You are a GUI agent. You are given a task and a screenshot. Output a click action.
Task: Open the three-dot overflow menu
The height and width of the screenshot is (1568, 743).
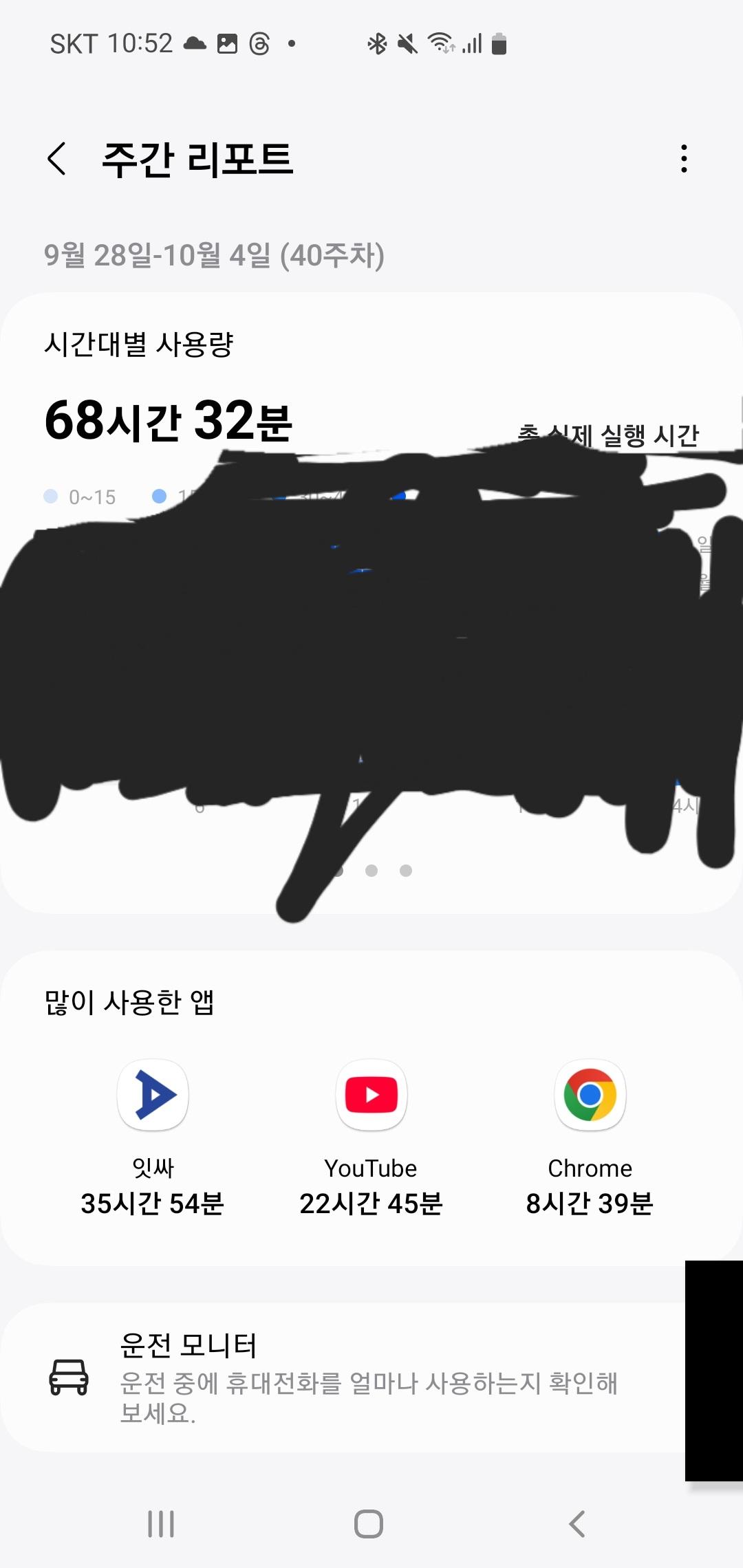tap(683, 159)
